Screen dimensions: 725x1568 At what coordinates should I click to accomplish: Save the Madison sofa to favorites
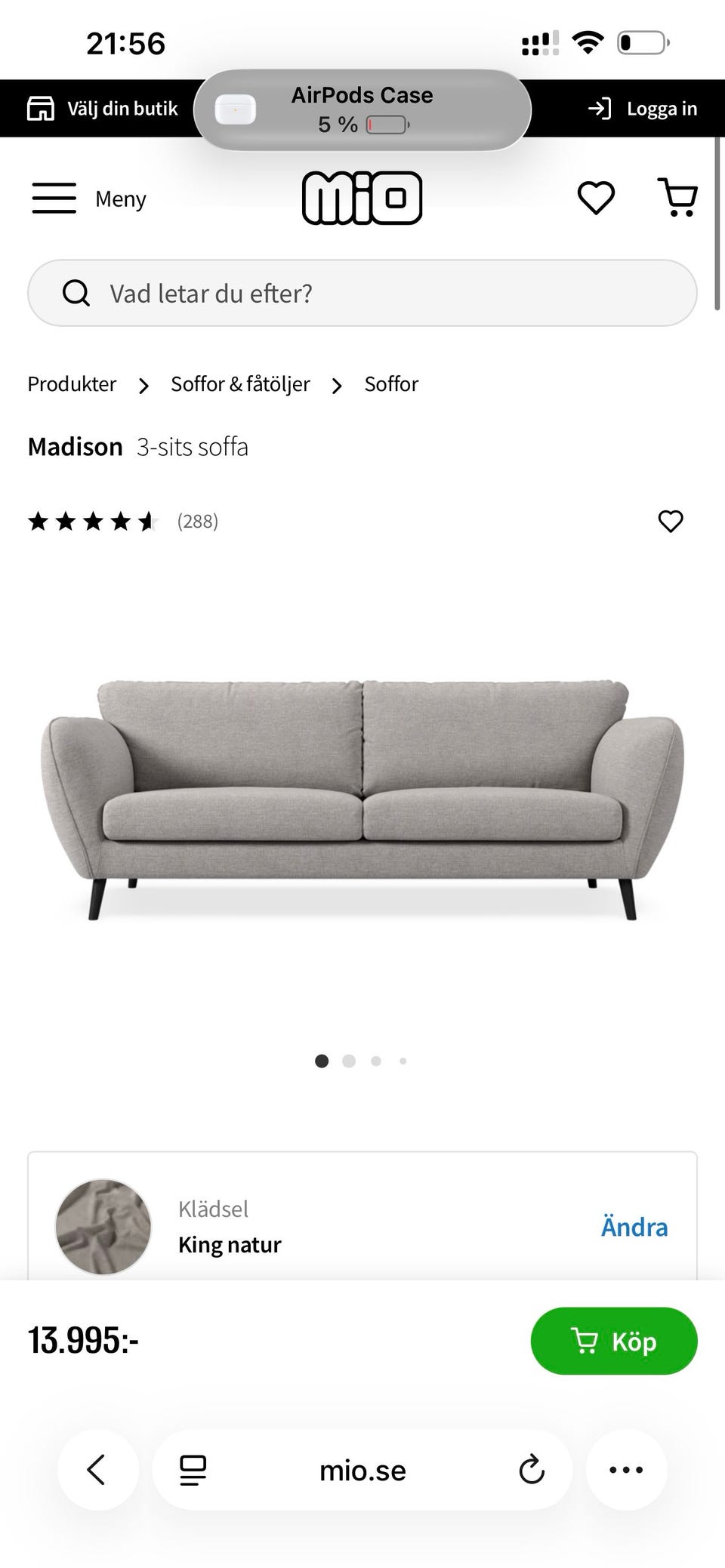coord(671,521)
